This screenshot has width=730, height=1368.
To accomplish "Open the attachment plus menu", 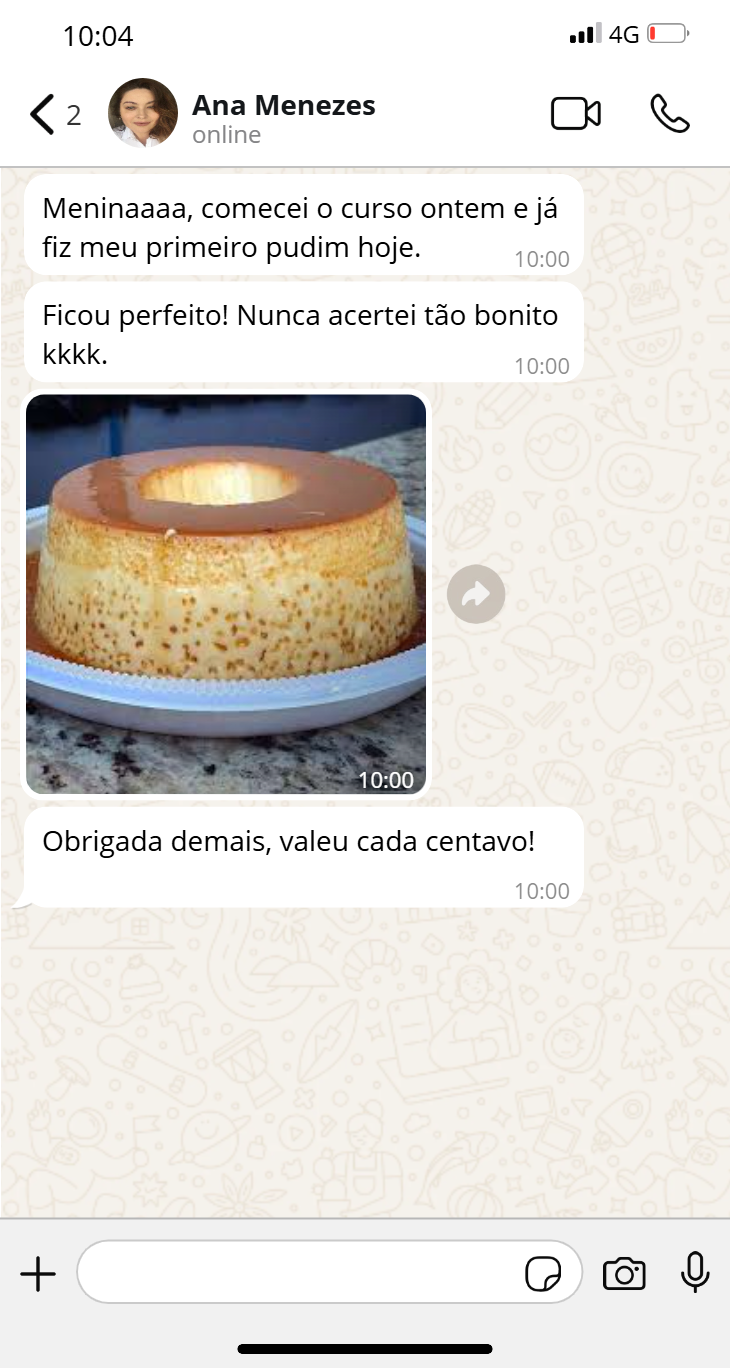I will coord(38,1274).
